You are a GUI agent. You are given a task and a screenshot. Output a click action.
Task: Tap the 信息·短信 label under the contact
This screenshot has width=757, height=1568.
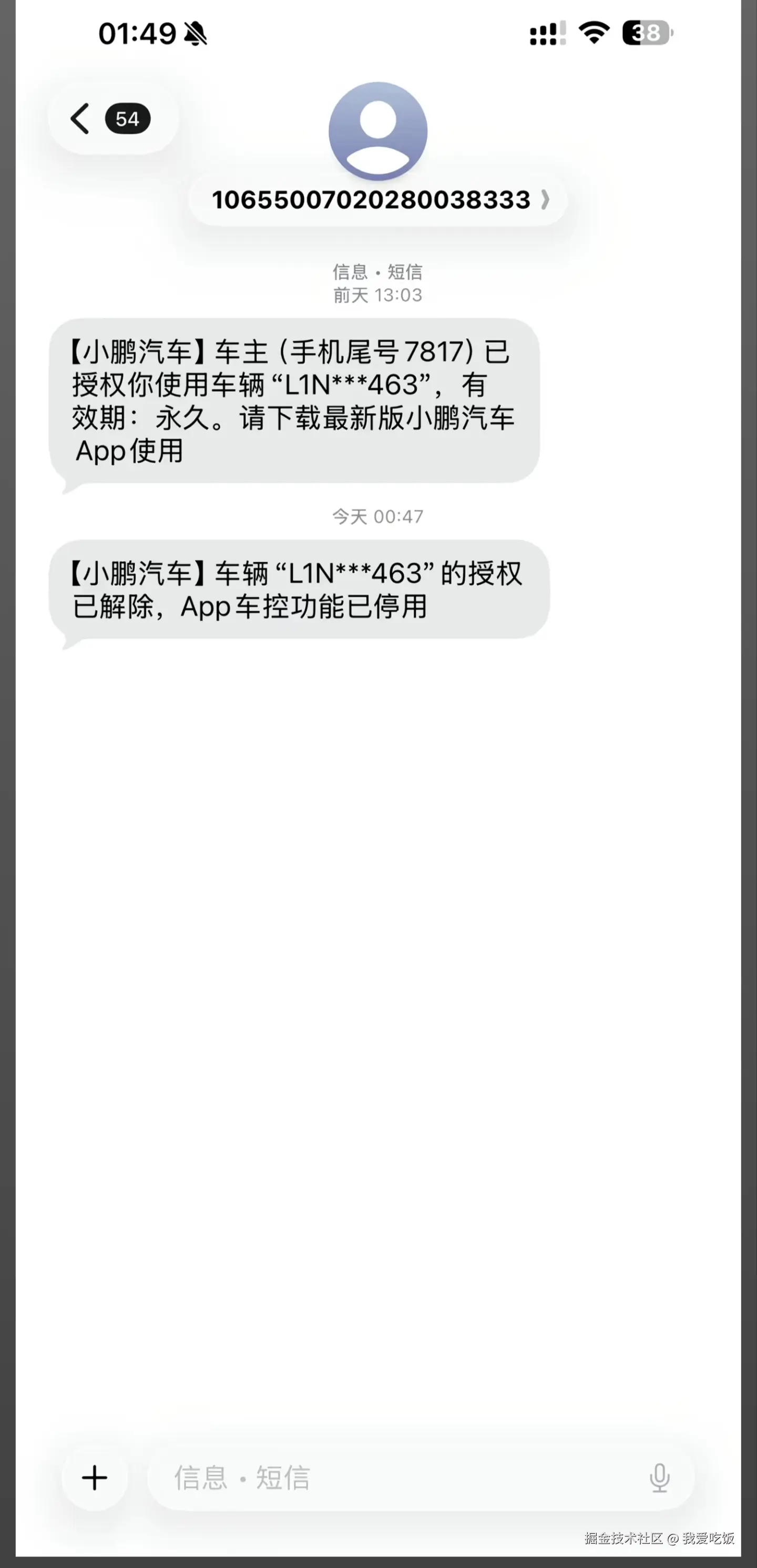[x=377, y=272]
